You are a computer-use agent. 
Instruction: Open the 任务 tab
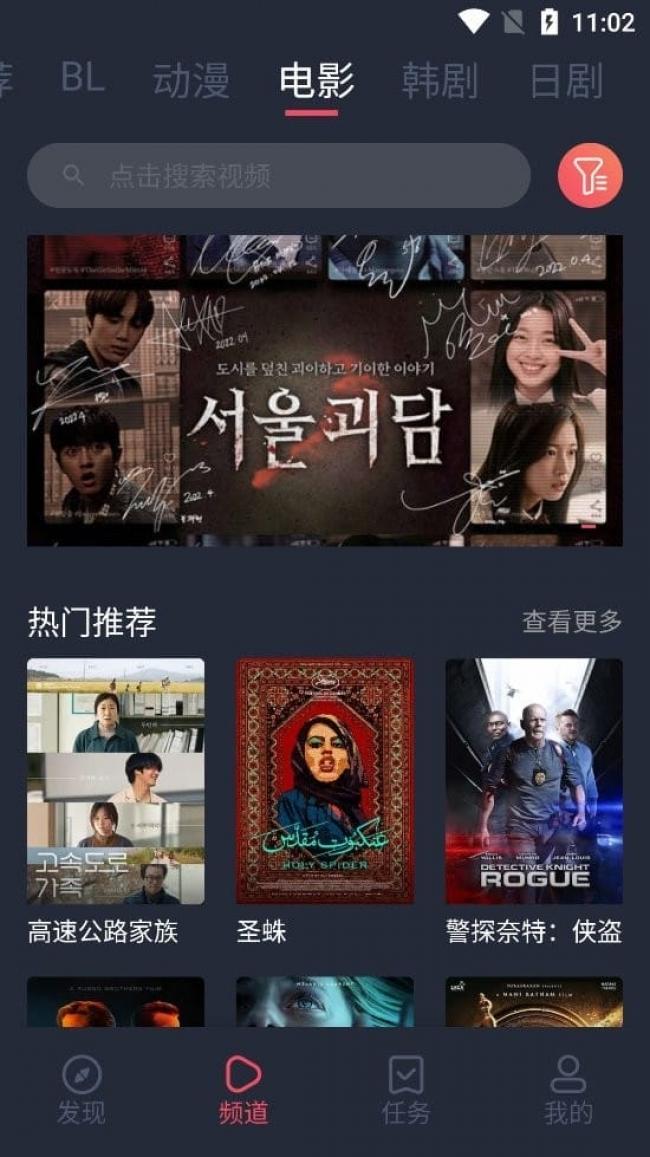(x=405, y=1089)
